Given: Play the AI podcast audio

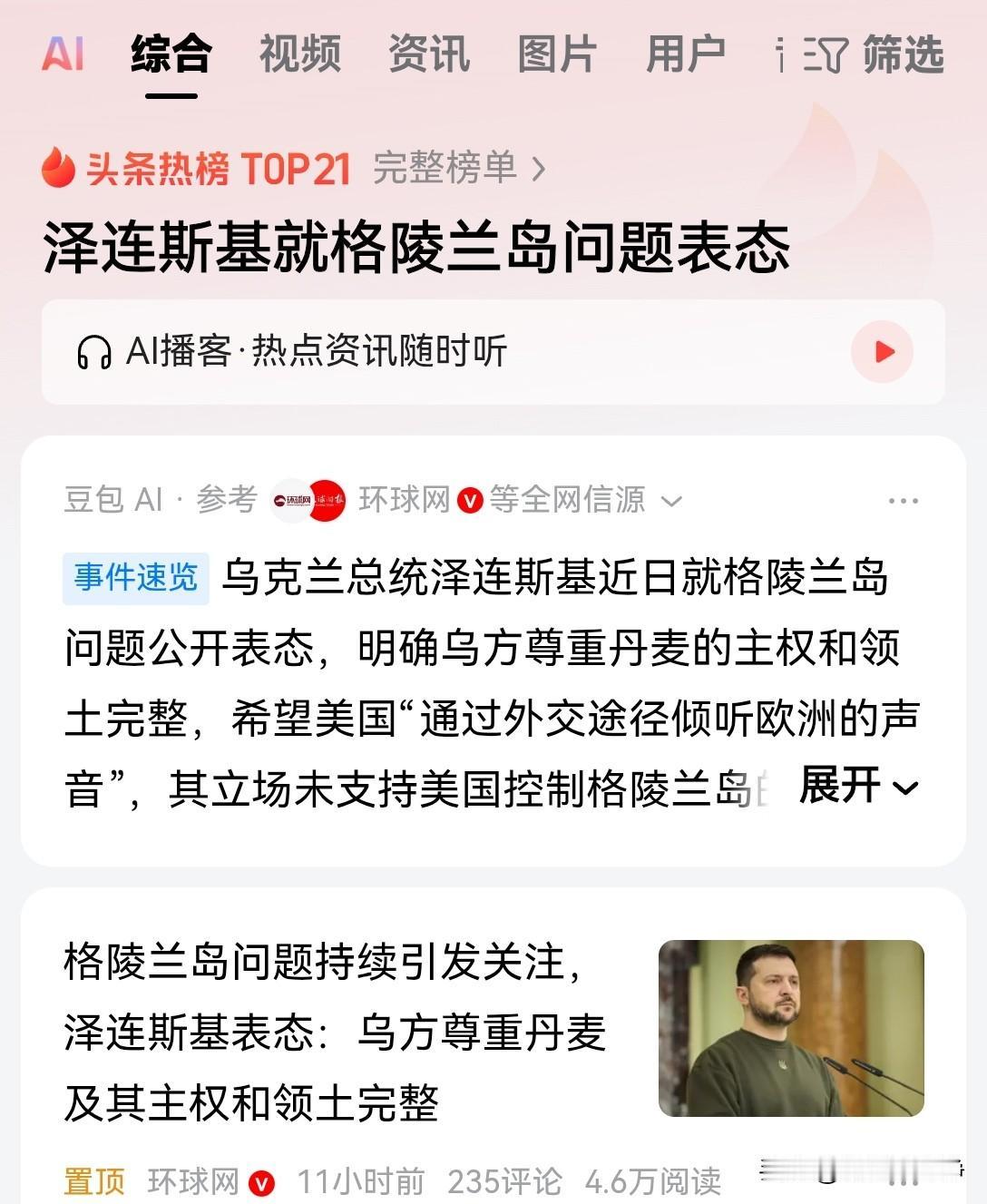Looking at the screenshot, I should tap(881, 351).
